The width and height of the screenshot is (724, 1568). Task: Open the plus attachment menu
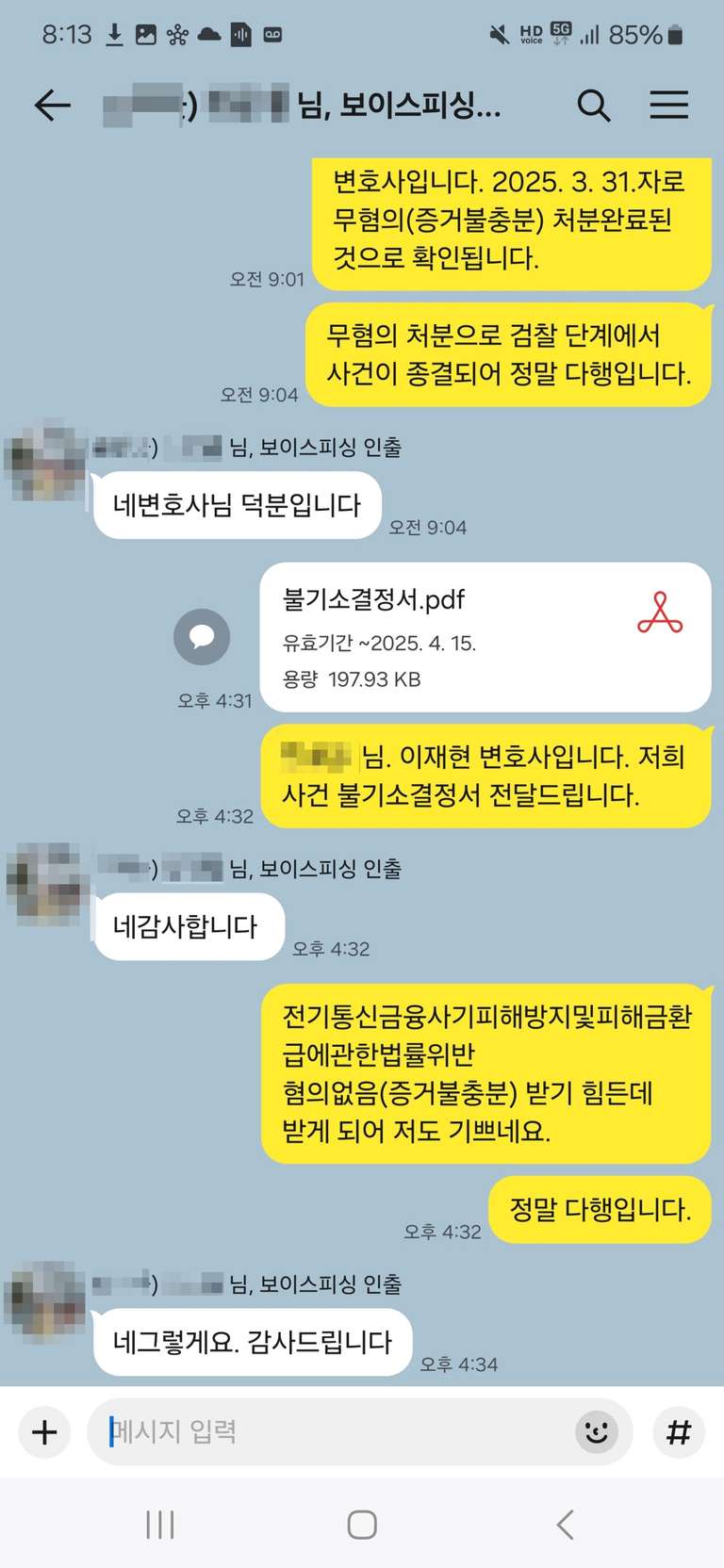pyautogui.click(x=44, y=1432)
